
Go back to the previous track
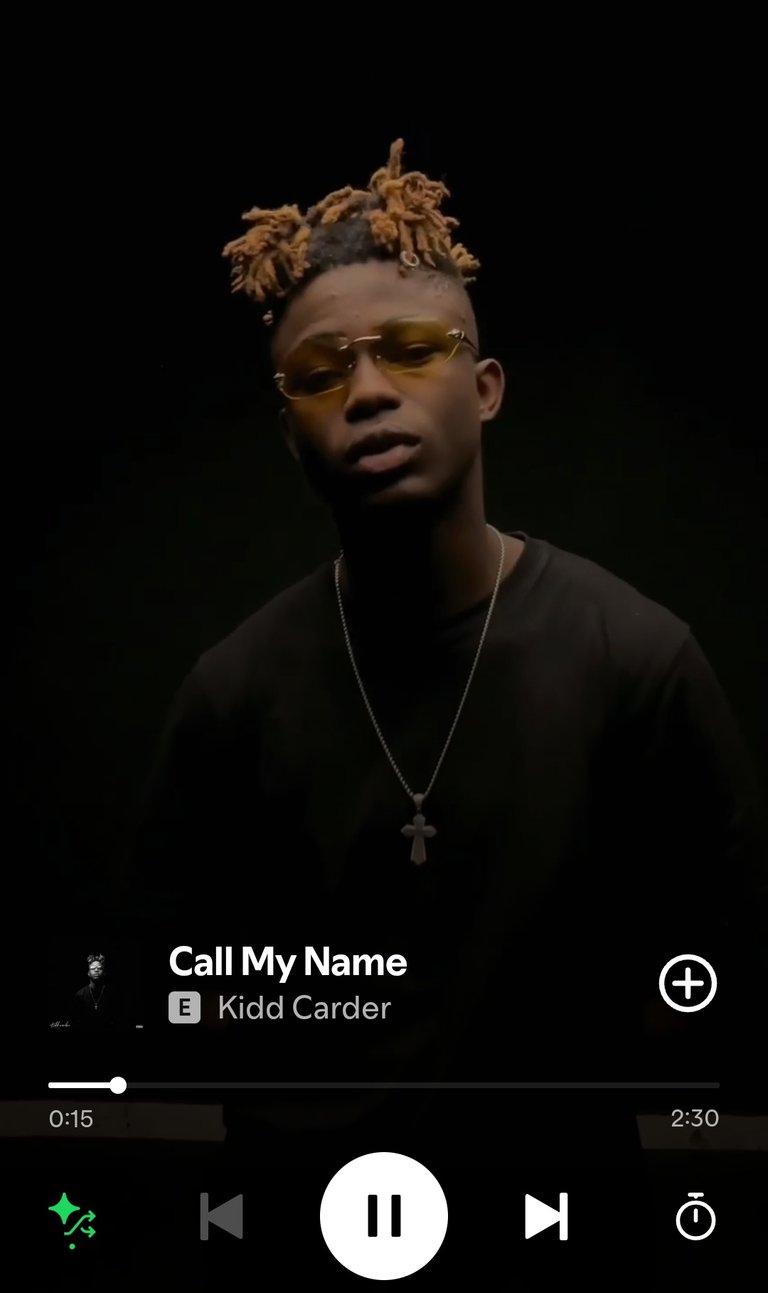tap(222, 1216)
